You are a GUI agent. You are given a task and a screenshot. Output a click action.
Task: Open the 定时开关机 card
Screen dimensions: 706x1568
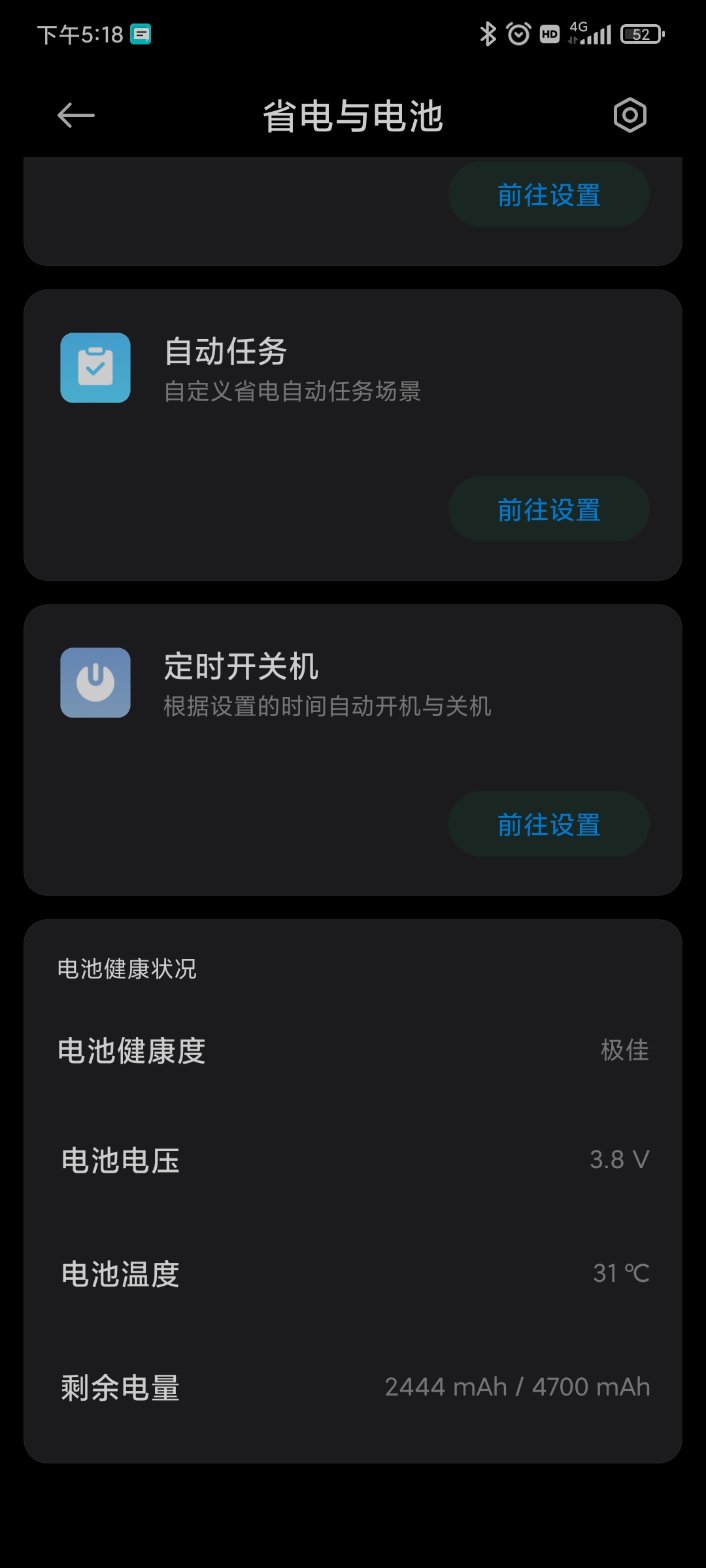[x=353, y=750]
